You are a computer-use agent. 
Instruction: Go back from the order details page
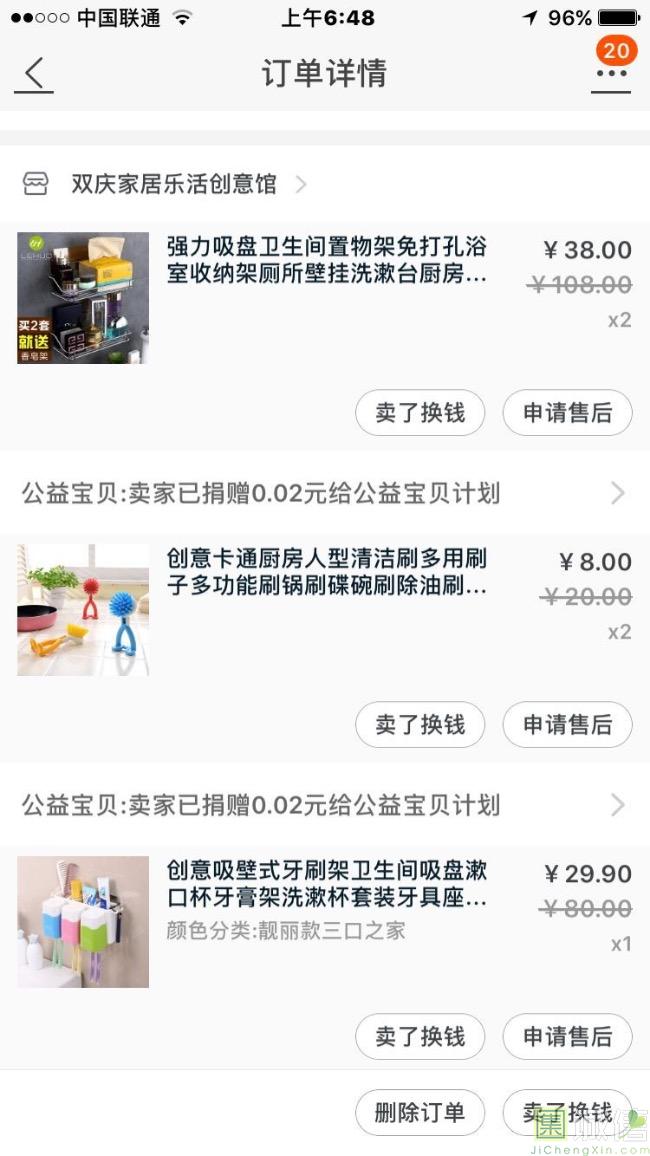[35, 74]
